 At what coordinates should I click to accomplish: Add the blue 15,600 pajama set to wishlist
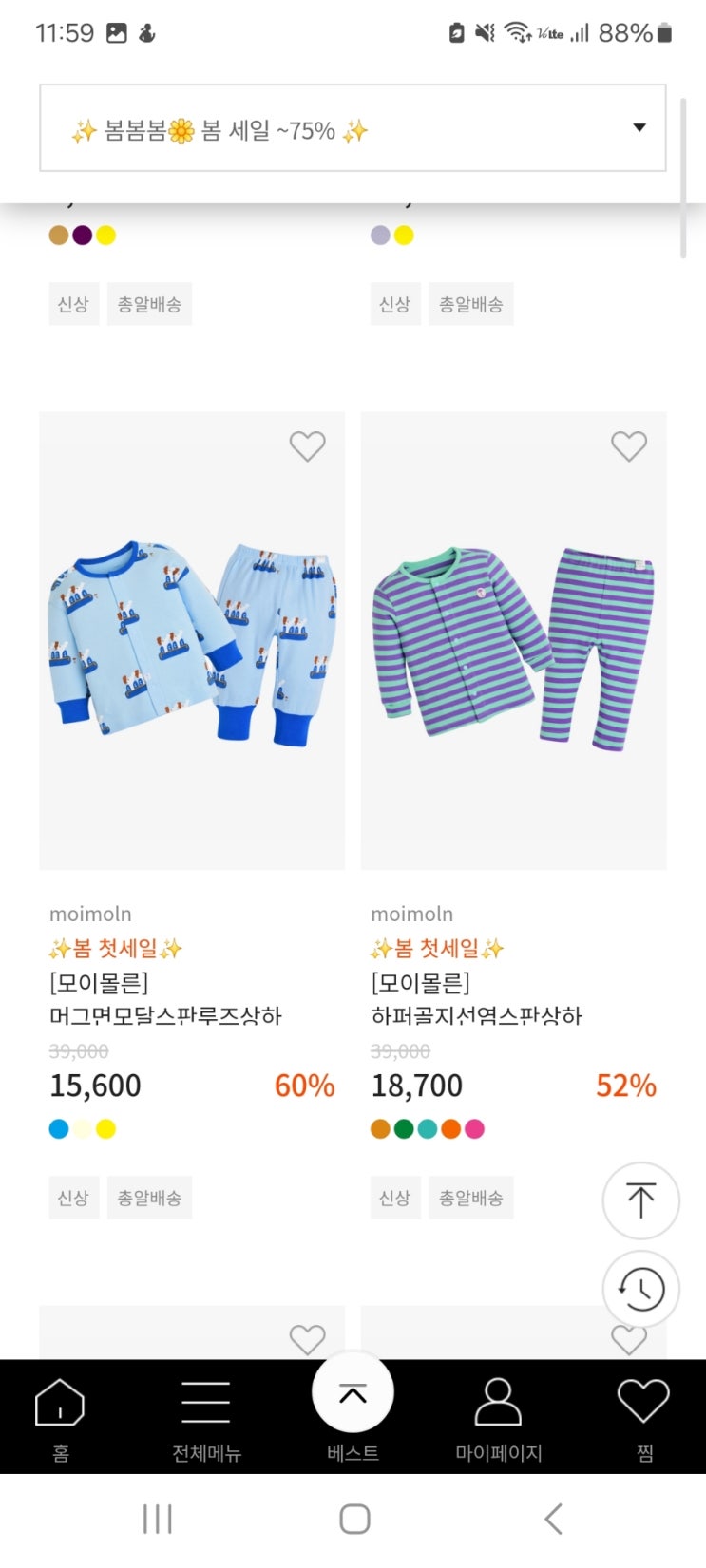(307, 445)
